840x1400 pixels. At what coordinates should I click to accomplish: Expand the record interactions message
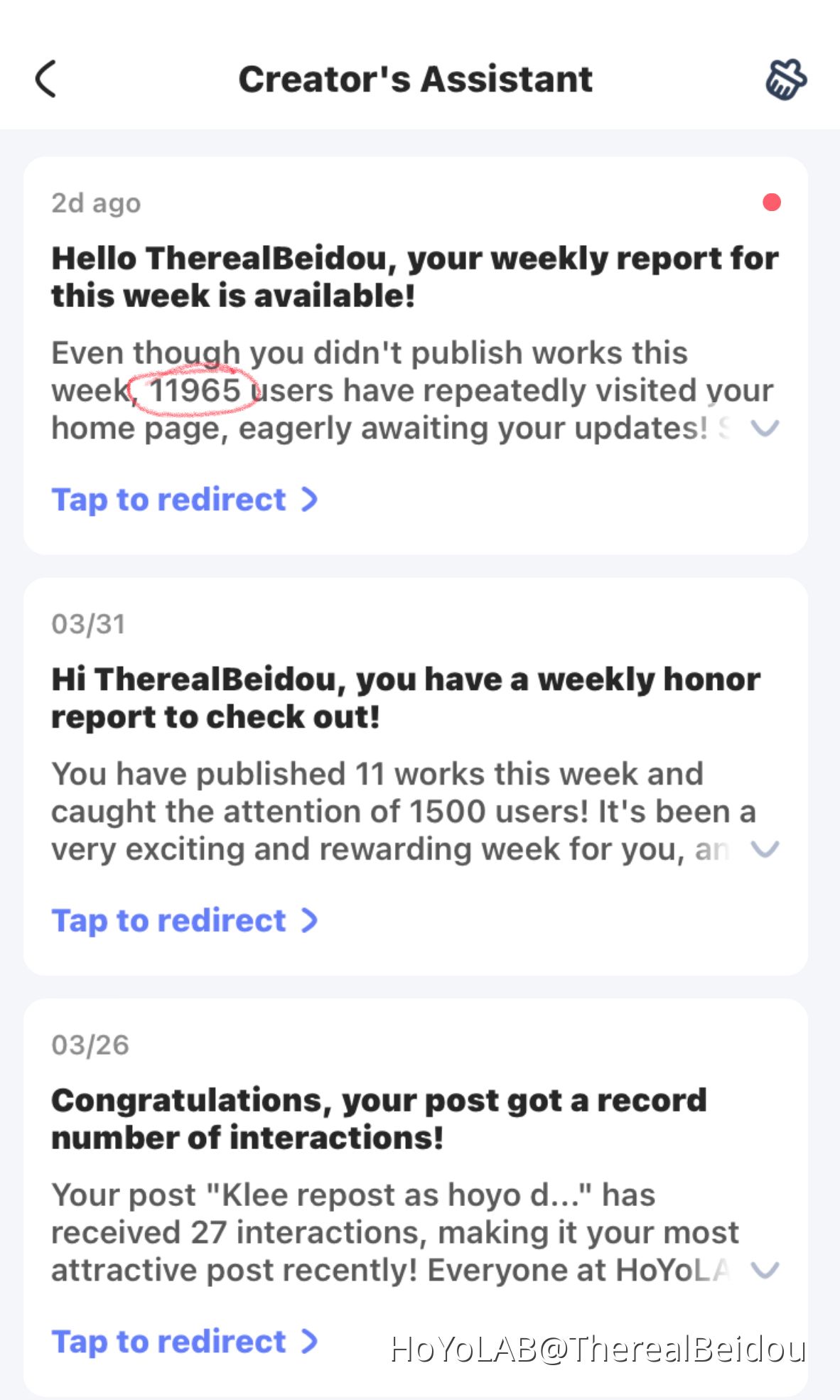coord(765,1269)
